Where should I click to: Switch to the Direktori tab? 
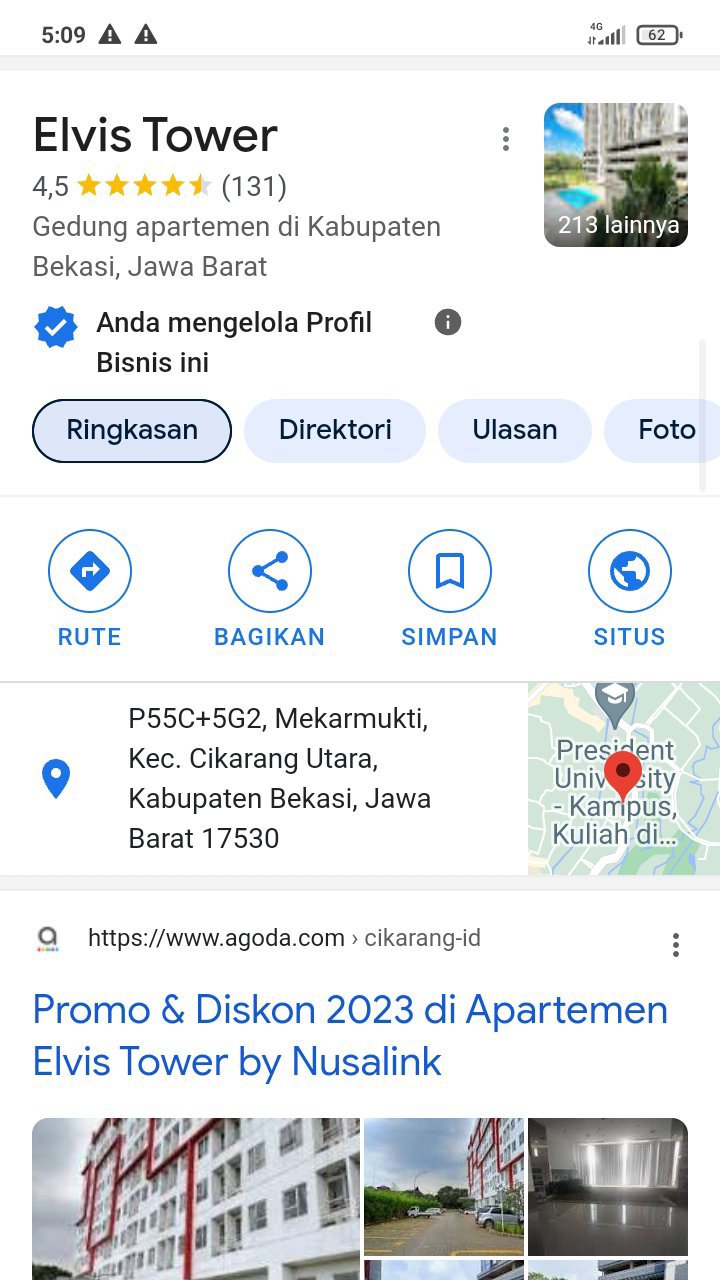click(x=335, y=431)
